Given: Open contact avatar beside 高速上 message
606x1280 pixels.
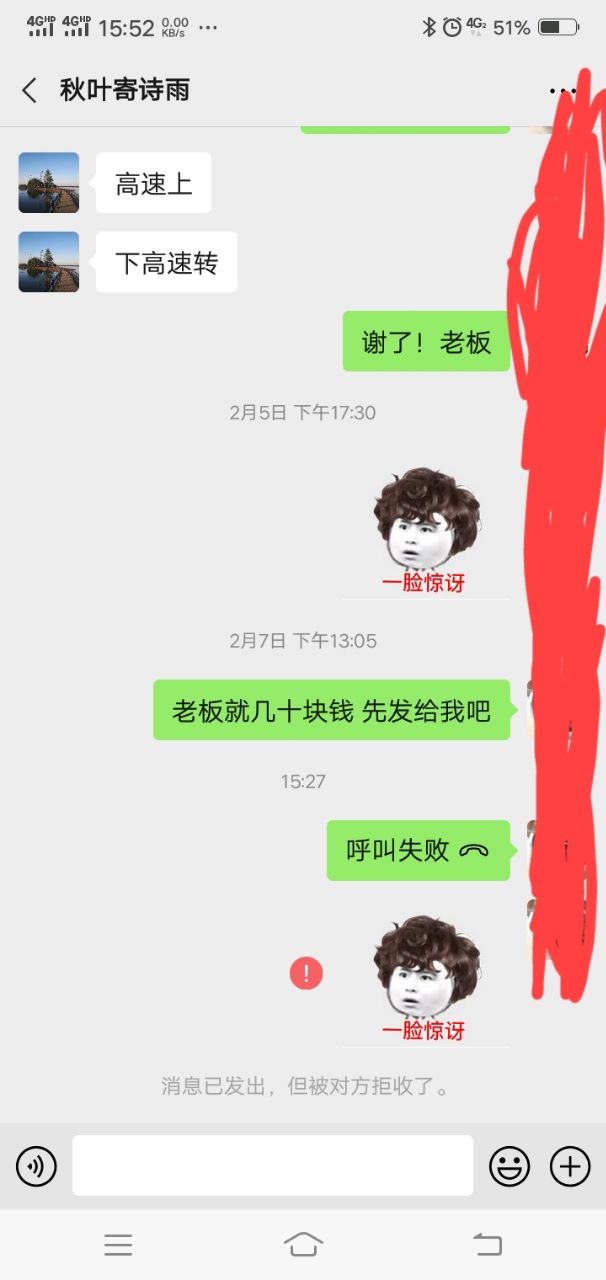Looking at the screenshot, I should pos(48,183).
